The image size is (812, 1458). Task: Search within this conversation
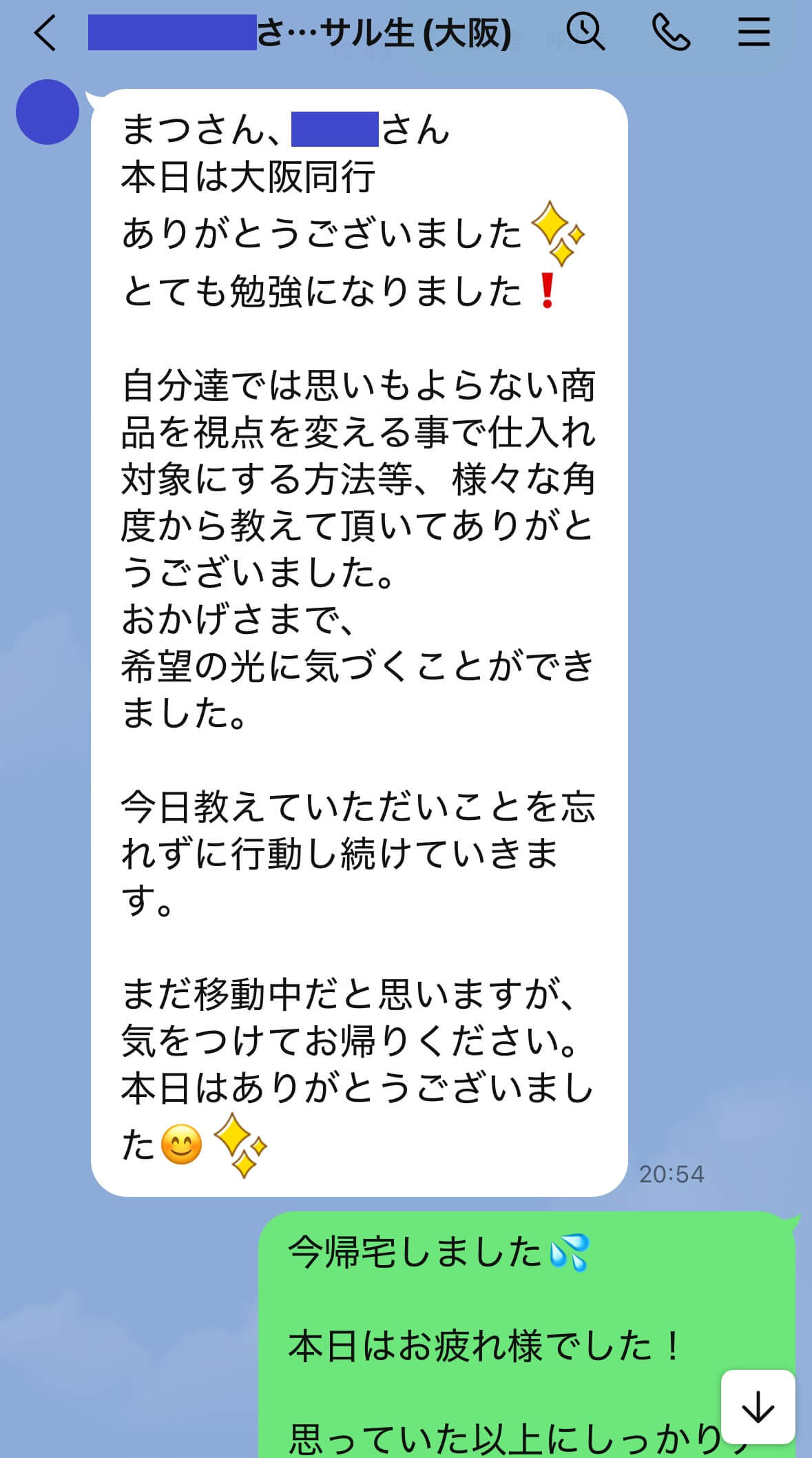pyautogui.click(x=585, y=32)
